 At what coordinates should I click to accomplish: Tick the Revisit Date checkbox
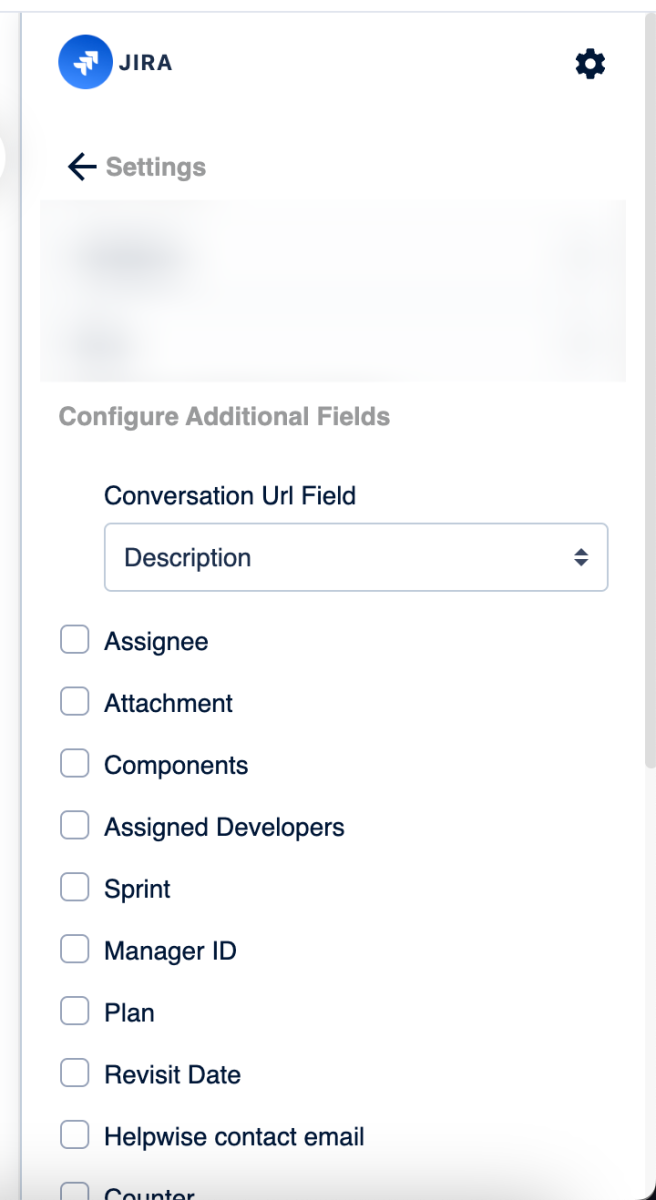[75, 1074]
